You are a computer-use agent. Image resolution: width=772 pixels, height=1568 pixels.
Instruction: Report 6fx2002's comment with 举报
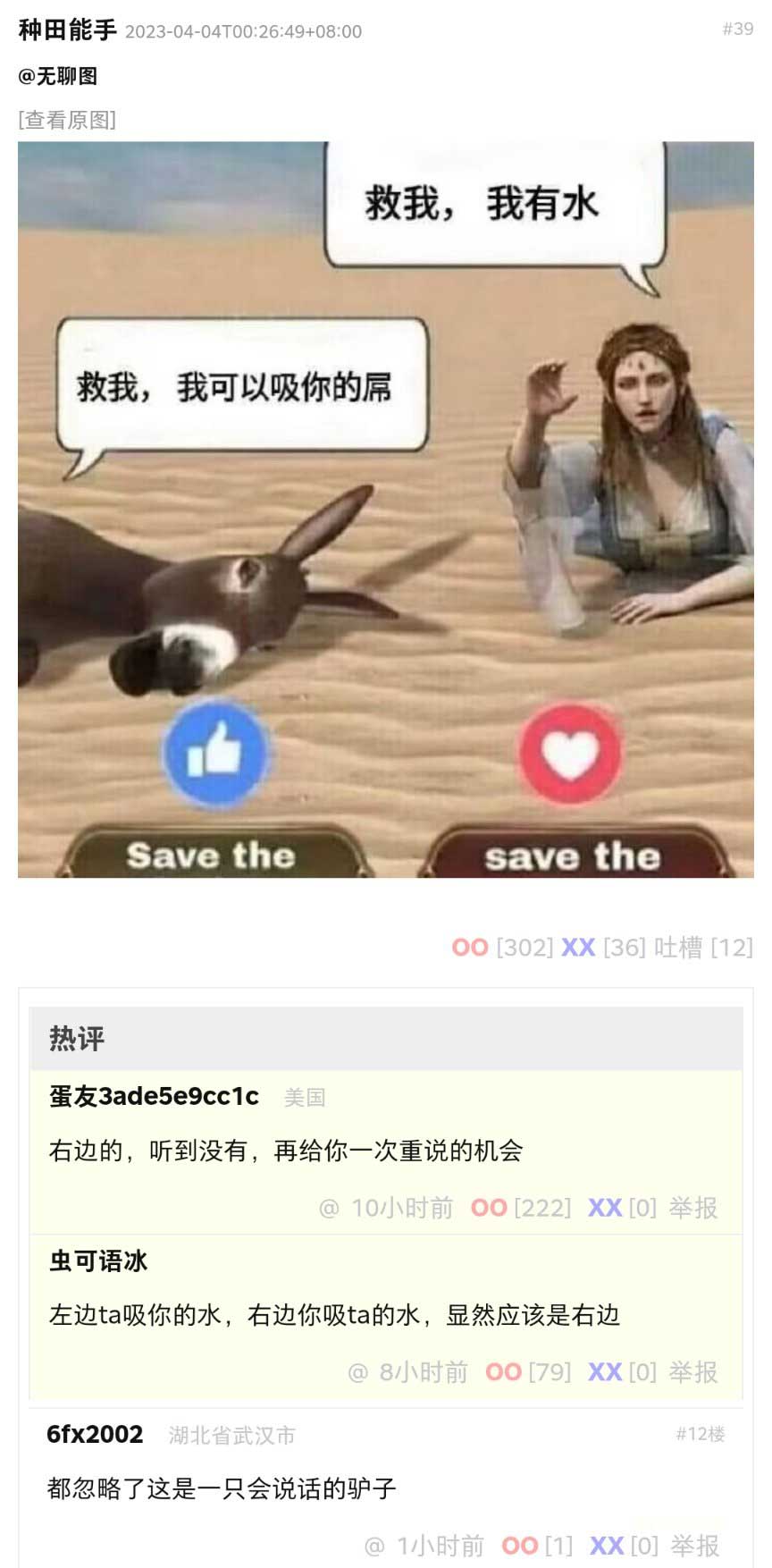point(695,1546)
